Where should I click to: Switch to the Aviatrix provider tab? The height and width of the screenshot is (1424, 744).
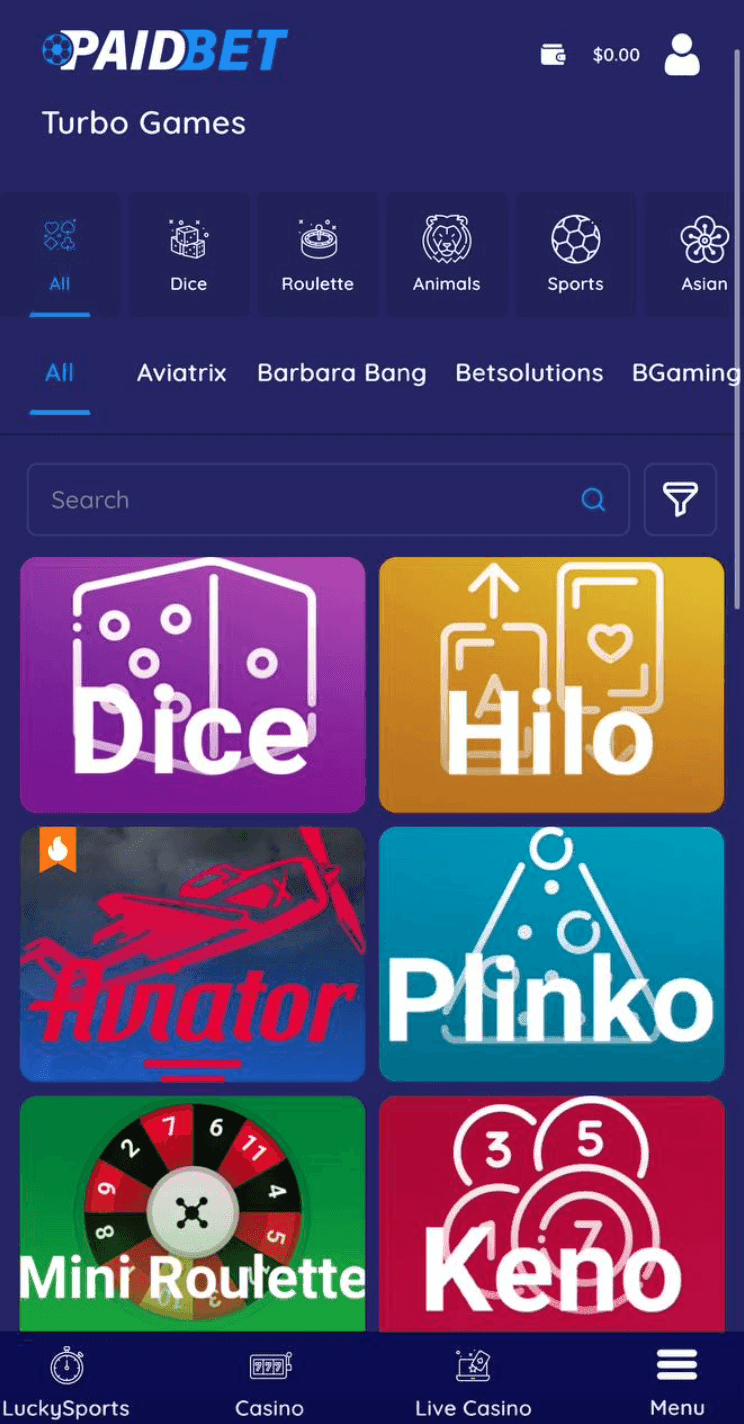(181, 373)
